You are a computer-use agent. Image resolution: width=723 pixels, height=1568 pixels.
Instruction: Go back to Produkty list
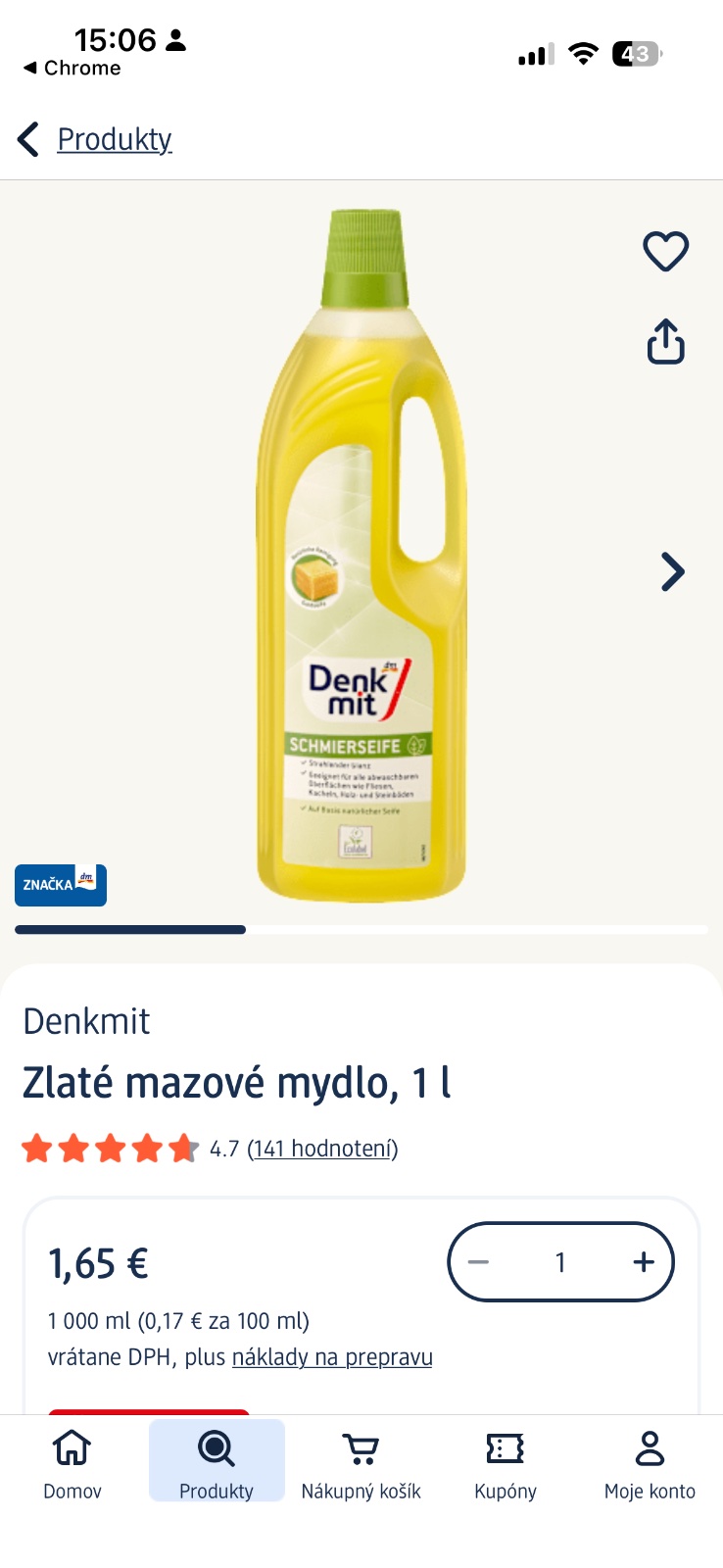(x=95, y=139)
